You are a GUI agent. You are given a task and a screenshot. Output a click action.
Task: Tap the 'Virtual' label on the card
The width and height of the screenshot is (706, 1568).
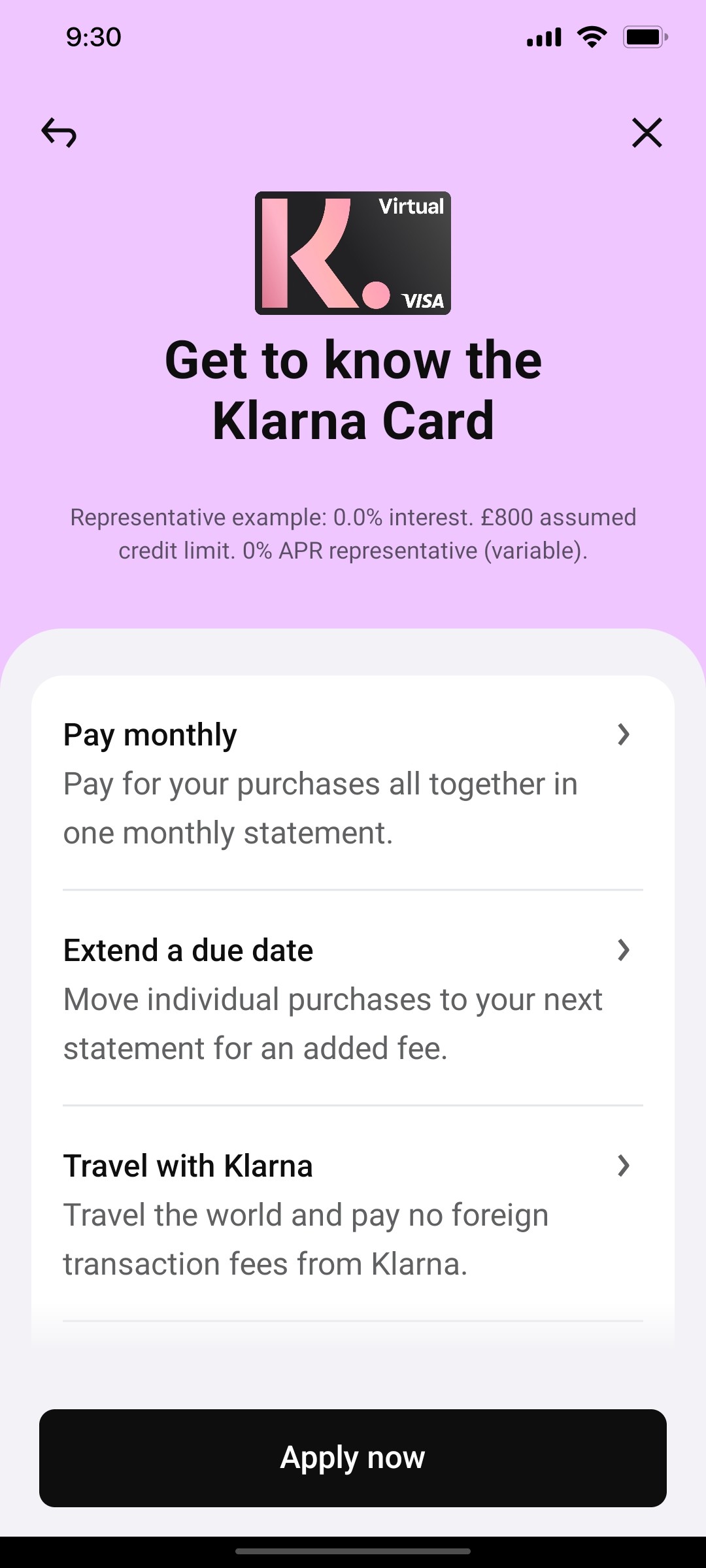pyautogui.click(x=411, y=206)
